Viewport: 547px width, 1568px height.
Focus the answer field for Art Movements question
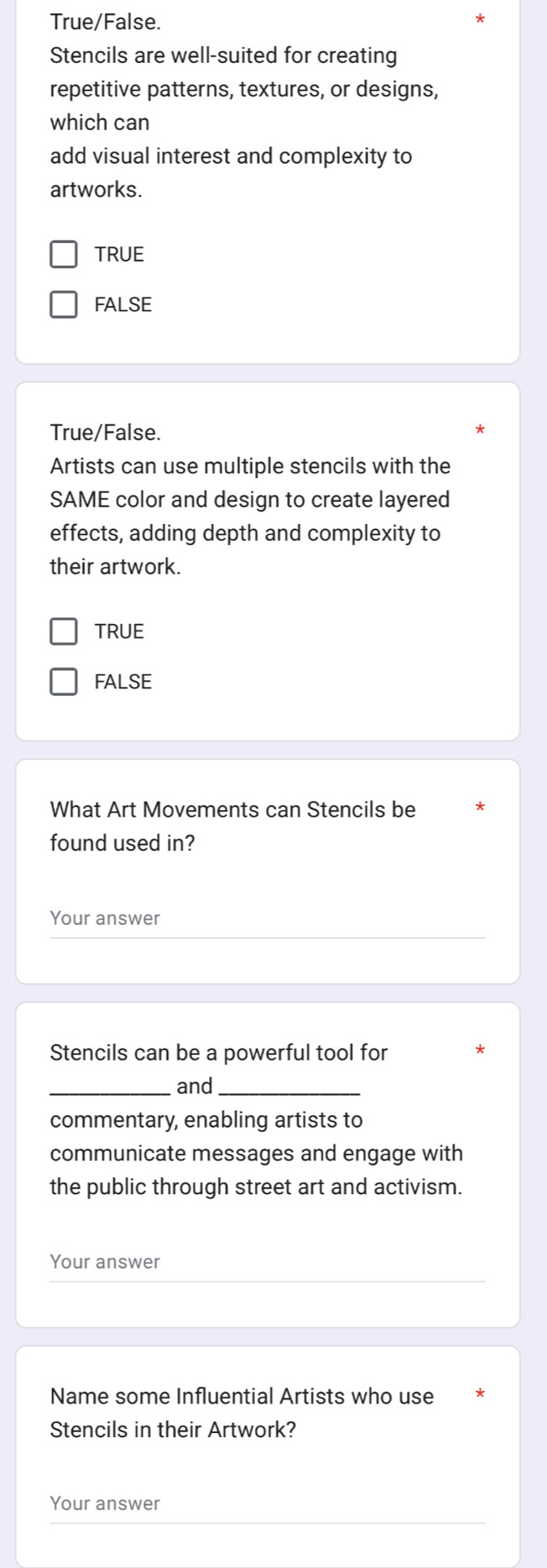click(x=267, y=919)
